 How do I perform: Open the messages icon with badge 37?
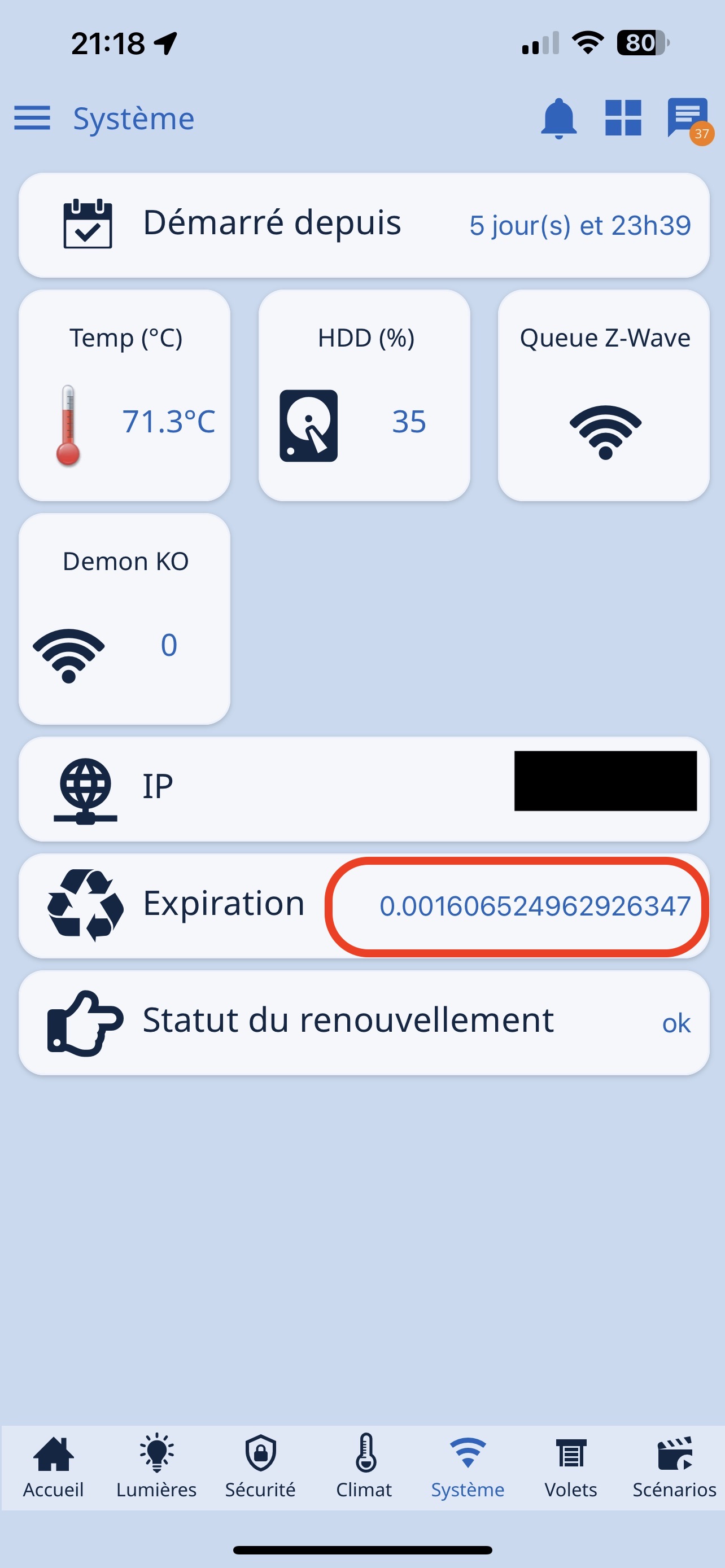[688, 117]
